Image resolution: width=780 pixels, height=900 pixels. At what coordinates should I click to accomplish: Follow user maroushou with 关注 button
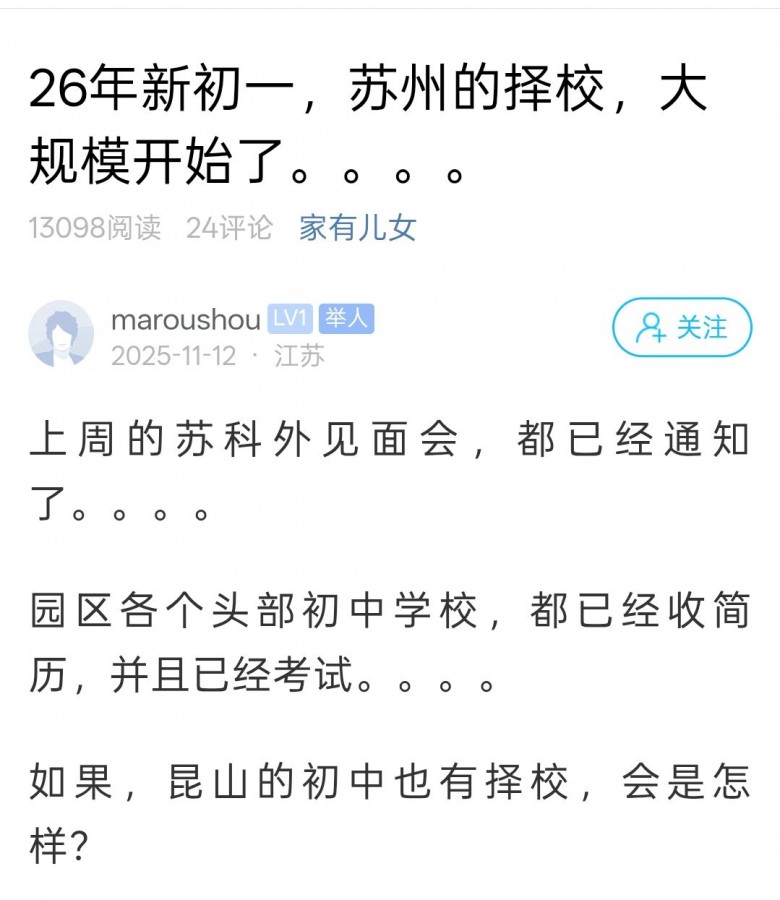point(682,328)
